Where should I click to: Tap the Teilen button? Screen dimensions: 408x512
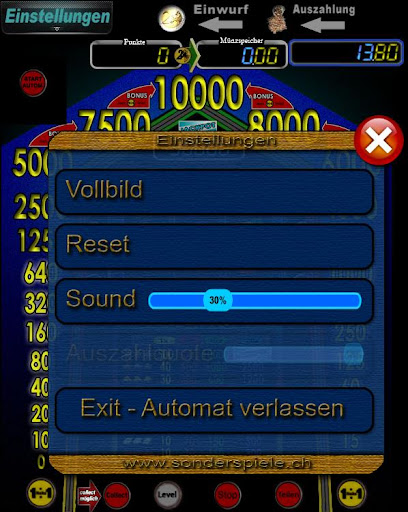click(x=288, y=495)
